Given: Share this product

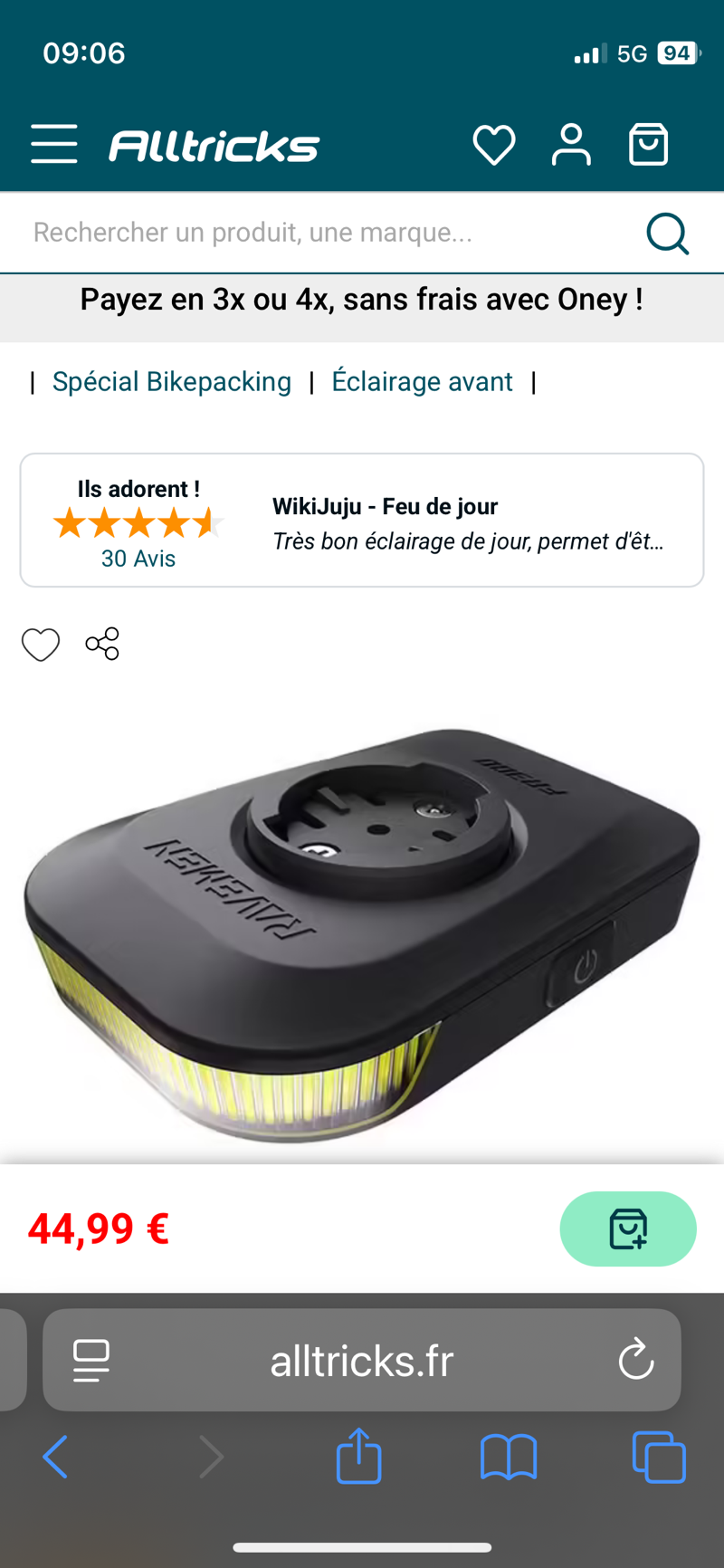Looking at the screenshot, I should coord(102,644).
